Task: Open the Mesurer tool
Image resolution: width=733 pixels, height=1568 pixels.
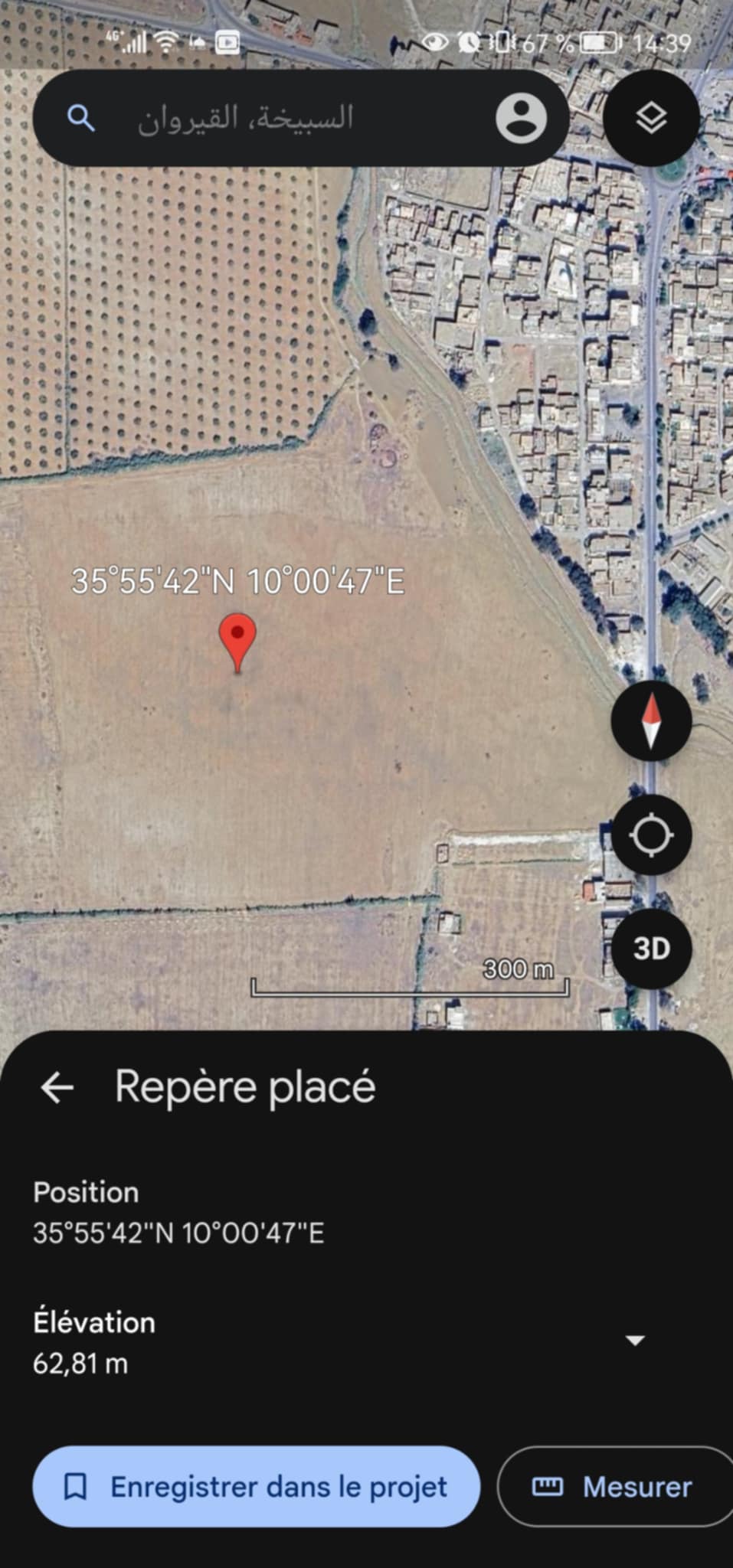Action: 614,1486
